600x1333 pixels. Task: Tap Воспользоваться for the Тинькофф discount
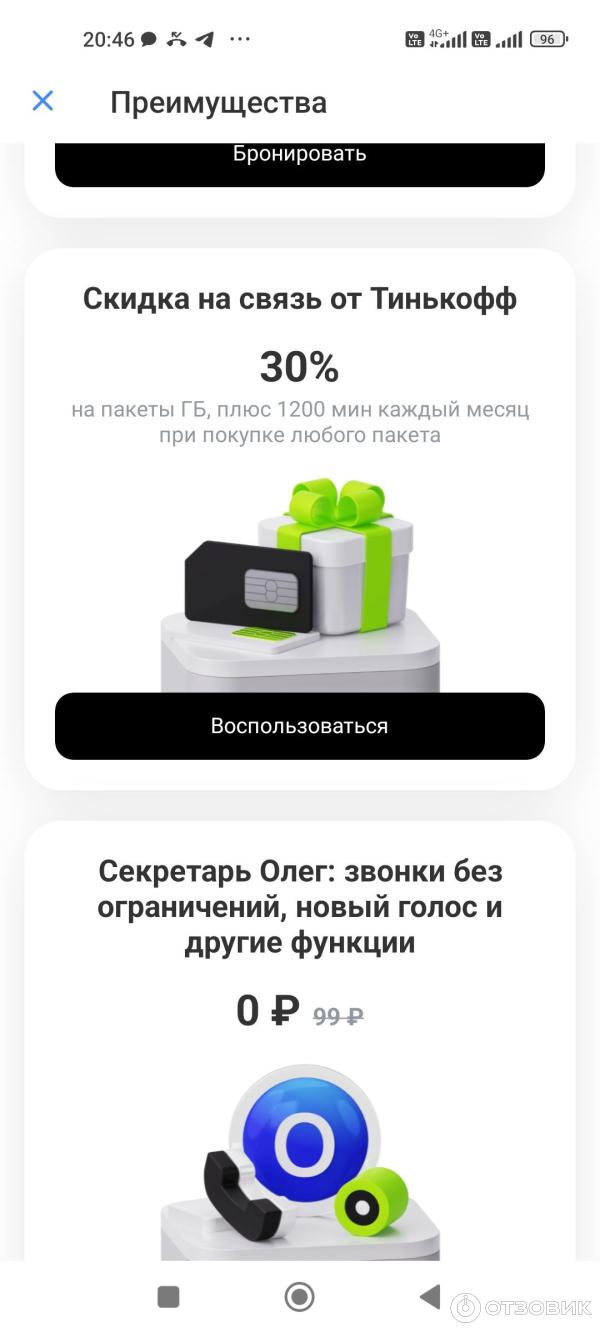300,726
